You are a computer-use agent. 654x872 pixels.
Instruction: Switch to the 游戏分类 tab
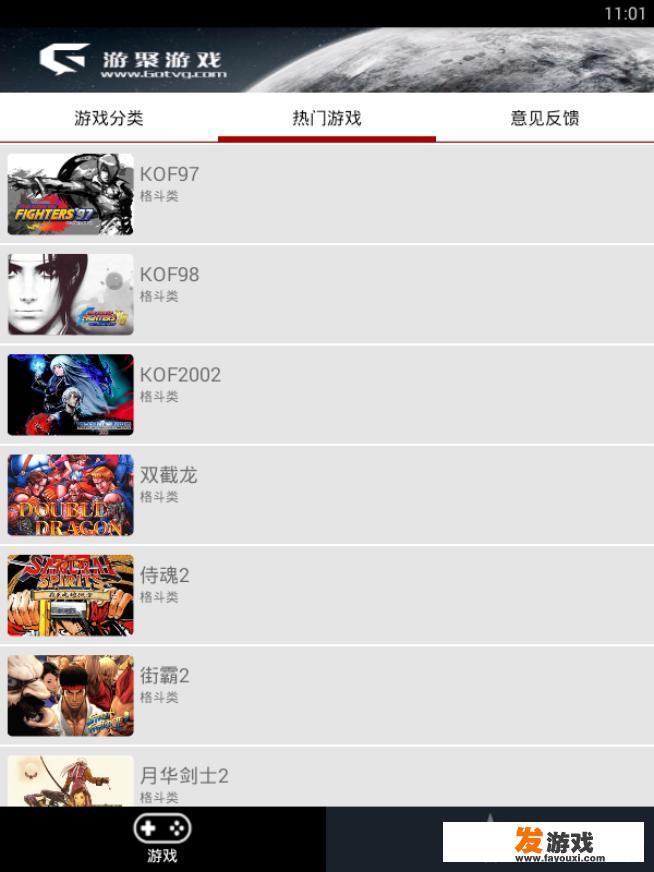109,118
